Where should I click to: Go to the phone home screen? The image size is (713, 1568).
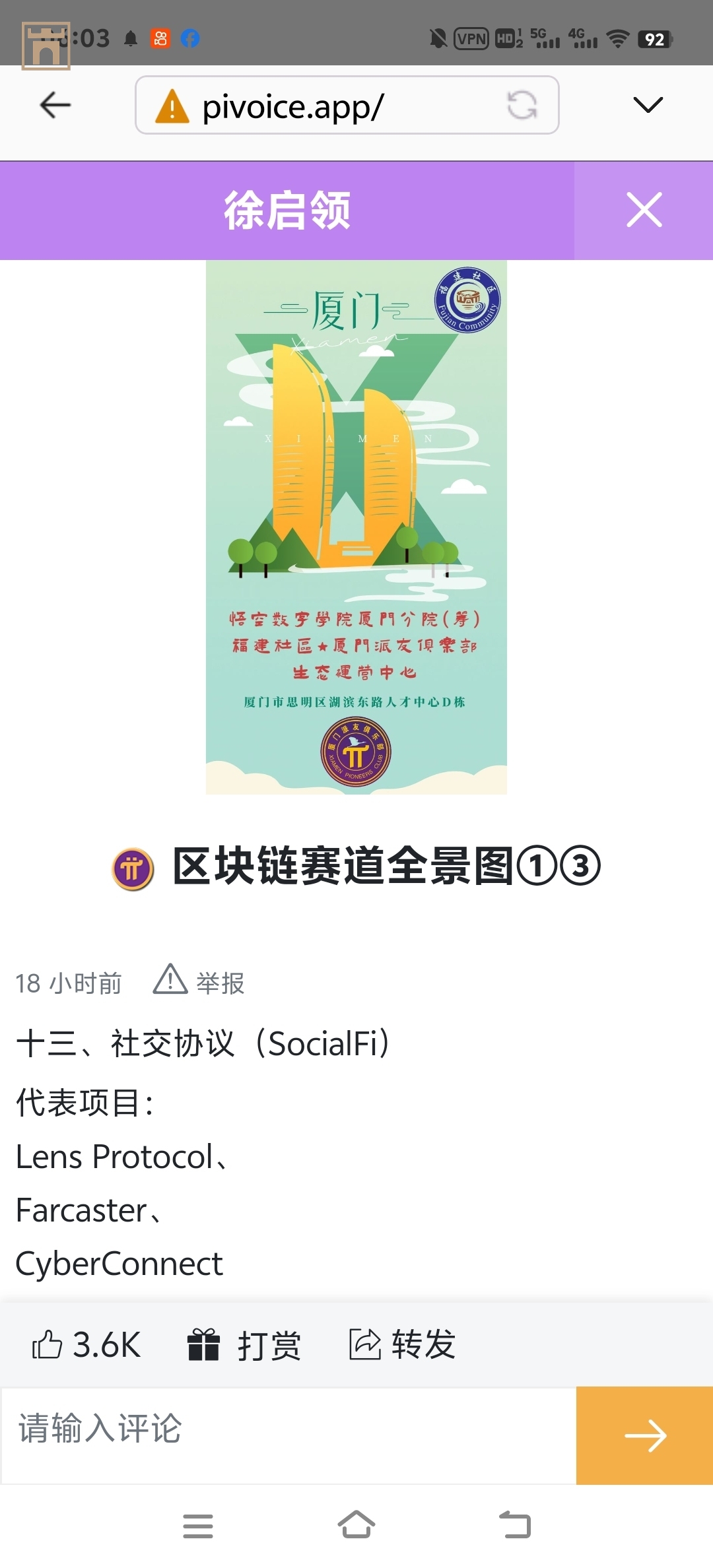[356, 1526]
